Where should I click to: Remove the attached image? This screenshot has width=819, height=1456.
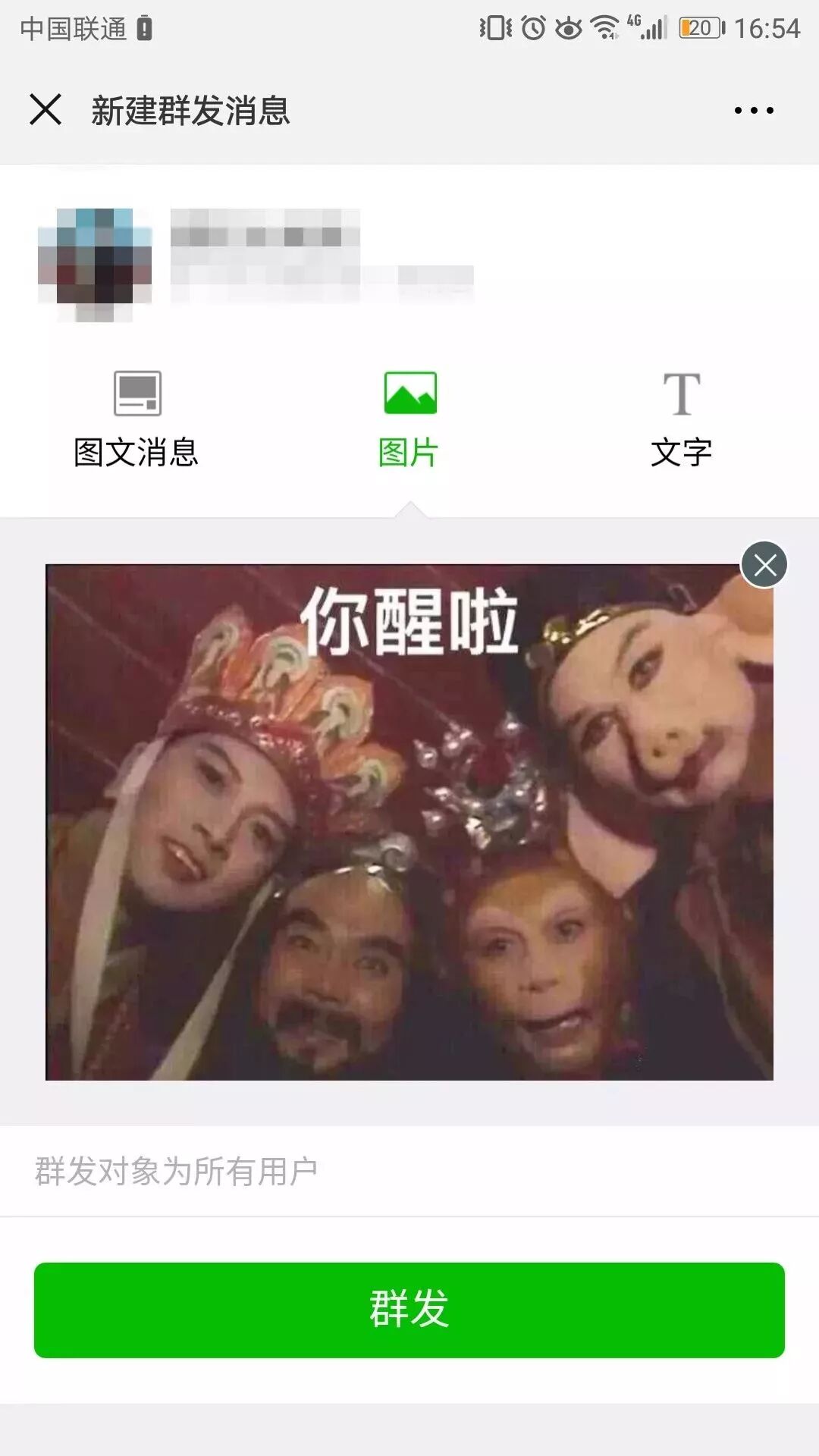pyautogui.click(x=764, y=565)
